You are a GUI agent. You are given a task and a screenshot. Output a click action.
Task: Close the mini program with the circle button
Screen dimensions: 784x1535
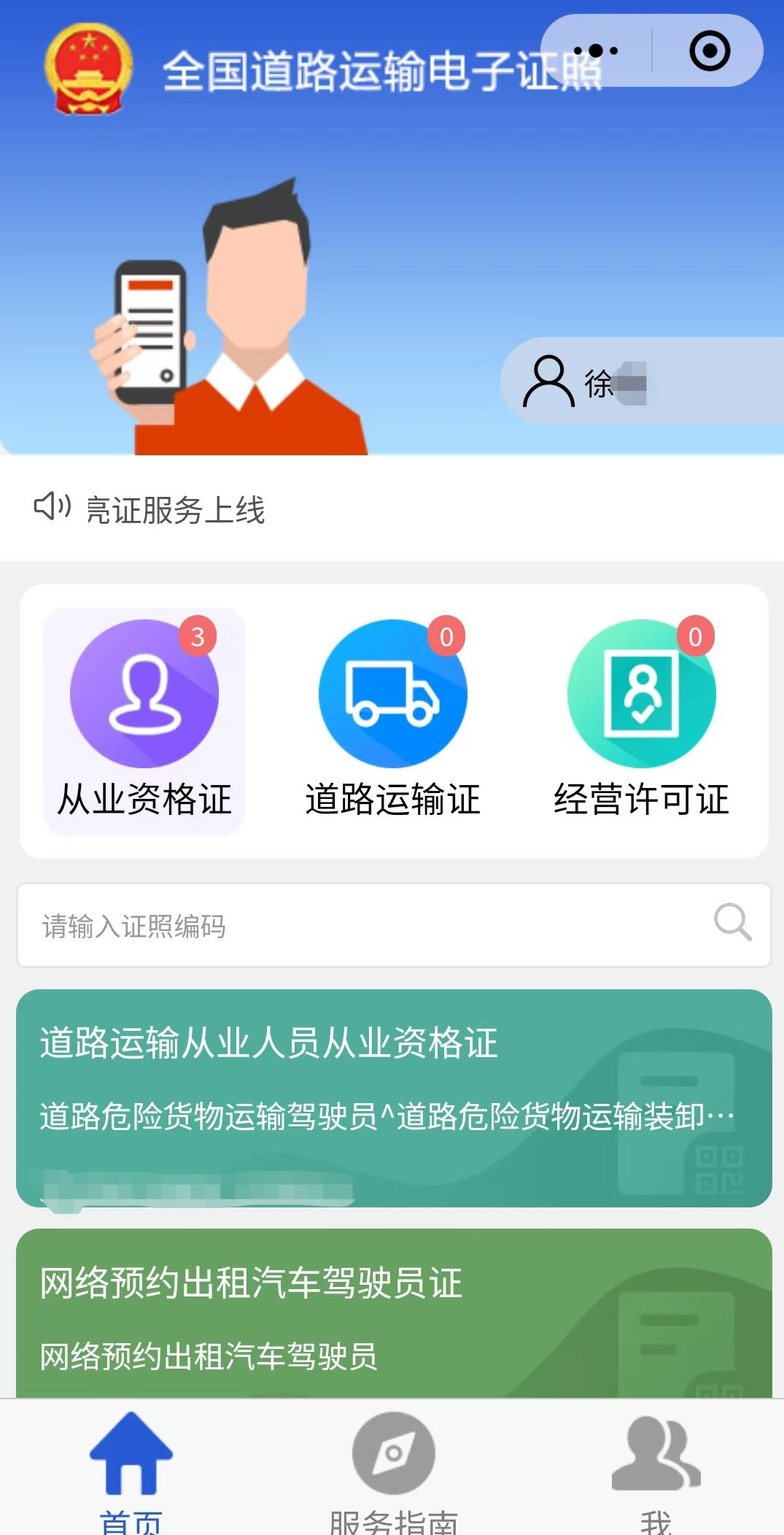coord(709,51)
